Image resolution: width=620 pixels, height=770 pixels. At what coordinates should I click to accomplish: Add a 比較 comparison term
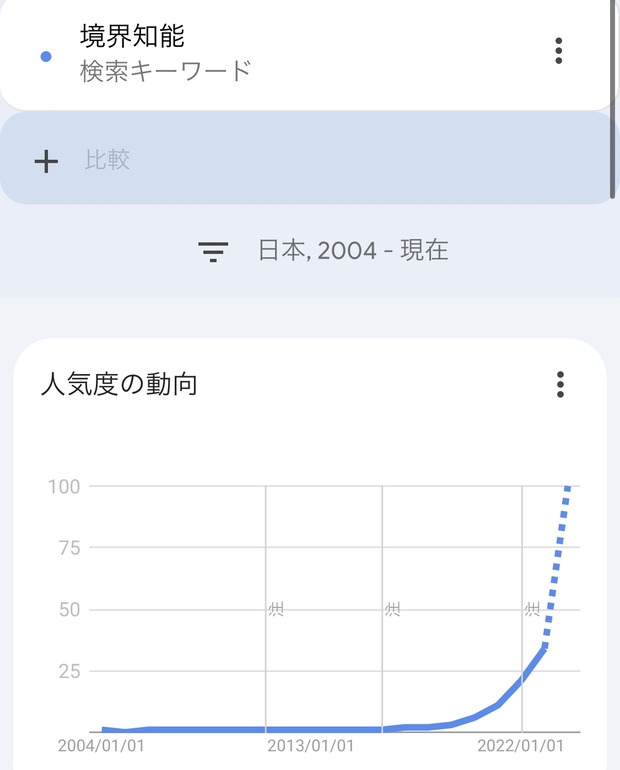(x=108, y=160)
